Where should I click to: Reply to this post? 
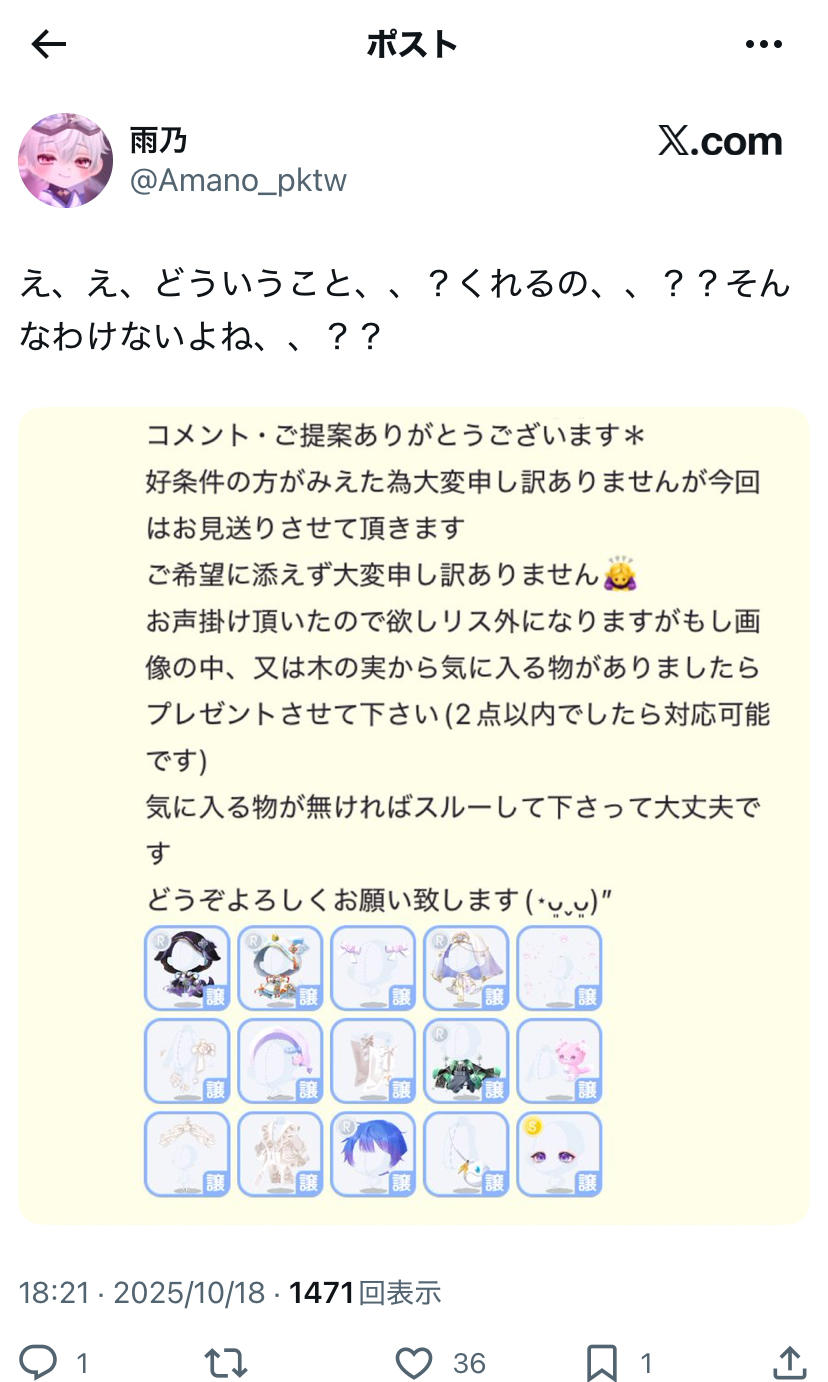pyautogui.click(x=40, y=1362)
